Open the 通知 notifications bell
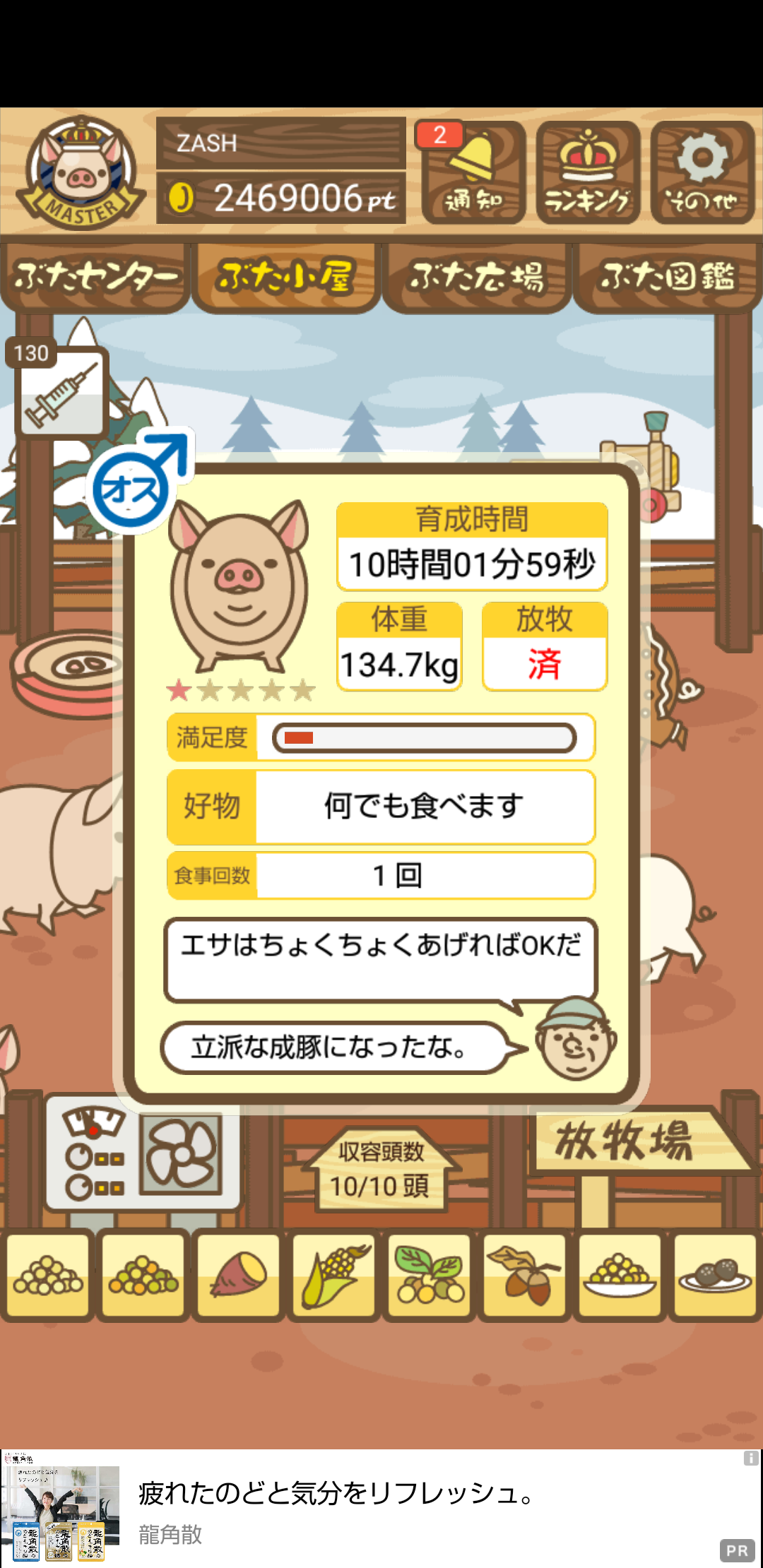Viewport: 763px width, 1568px height. pyautogui.click(x=473, y=173)
